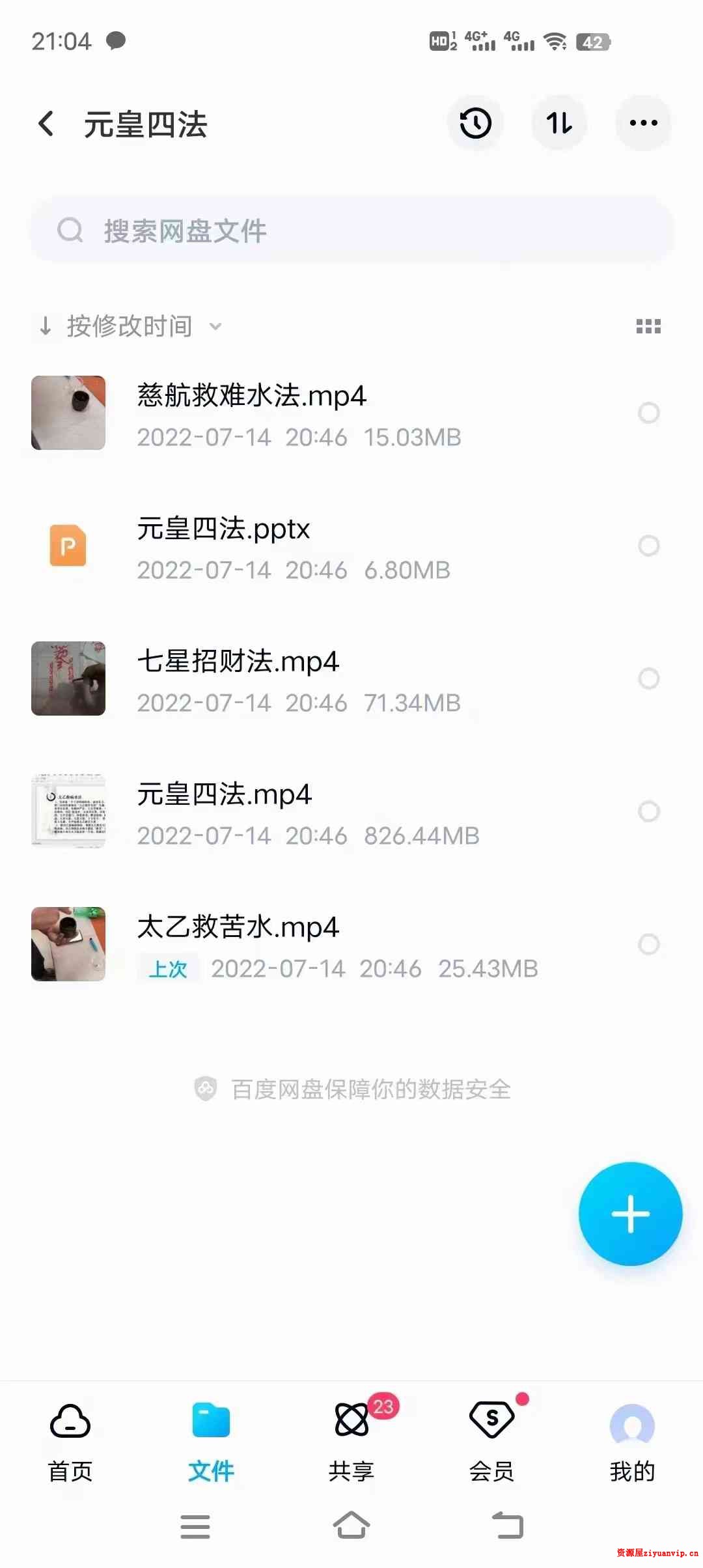
Task: Go back from 元皇四法 folder
Action: point(46,123)
